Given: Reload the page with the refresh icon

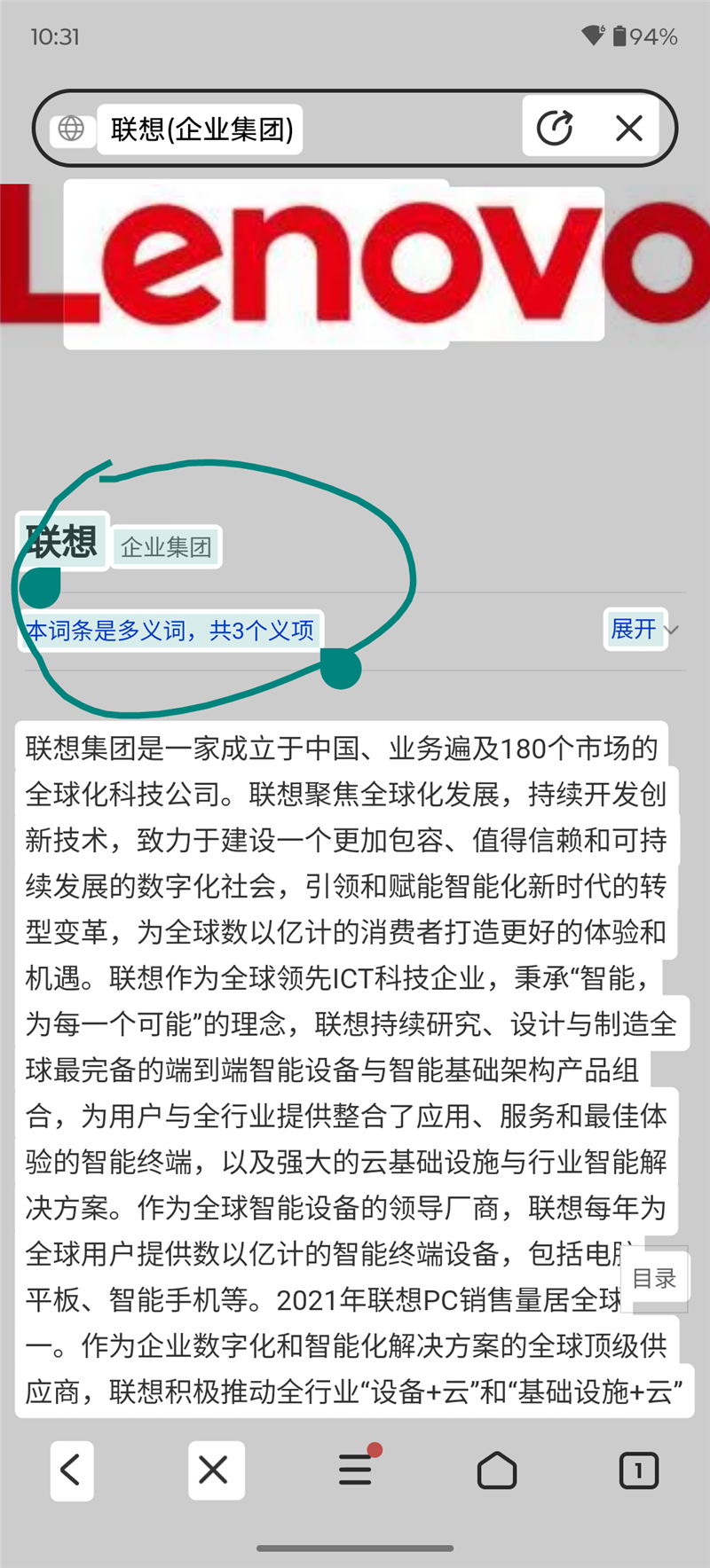Looking at the screenshot, I should click(555, 128).
